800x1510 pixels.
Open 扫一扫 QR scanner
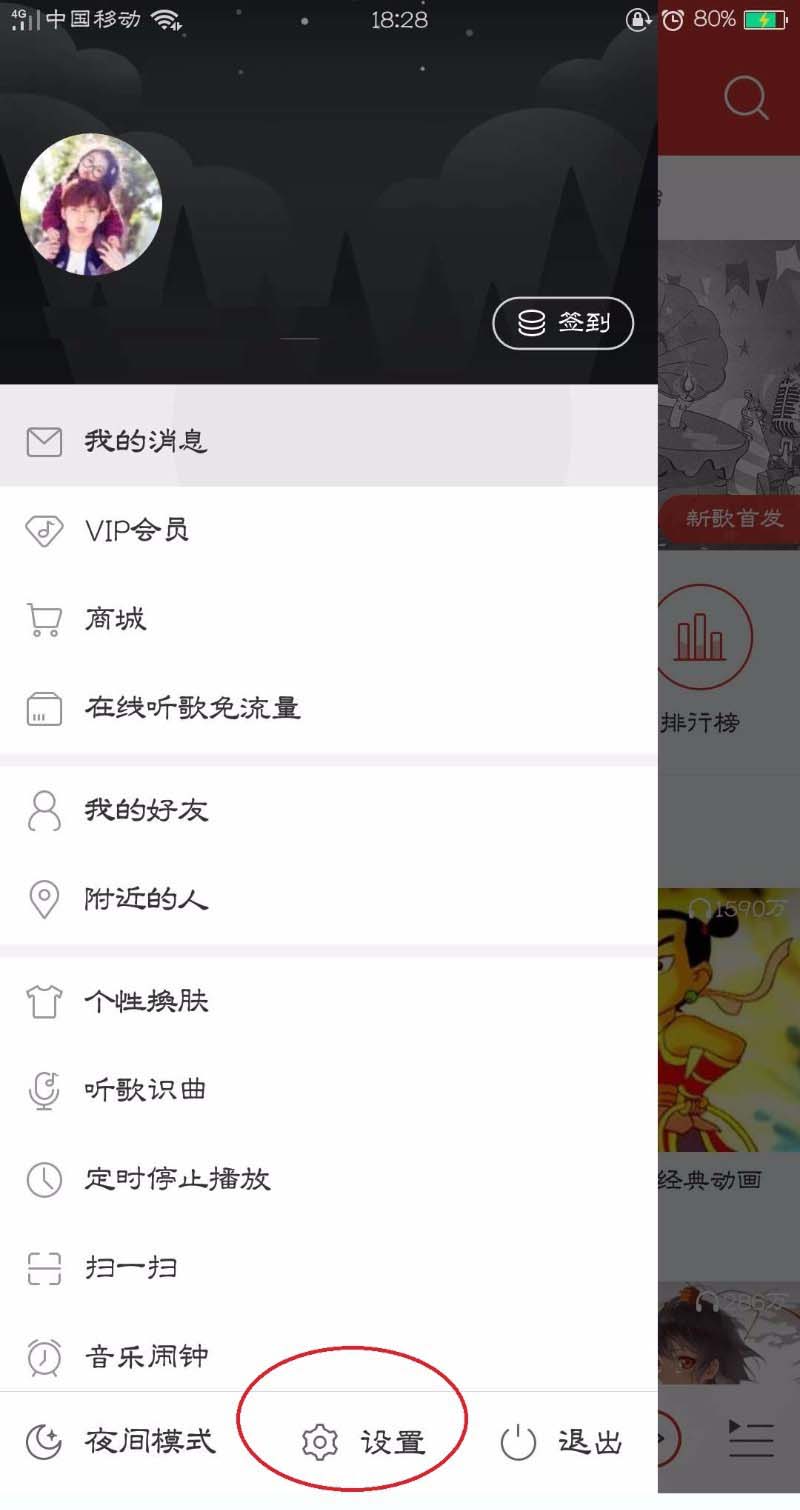pos(131,1268)
